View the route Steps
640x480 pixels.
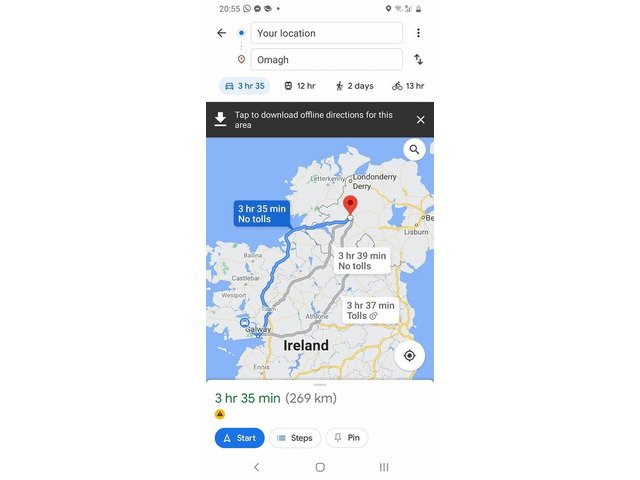pyautogui.click(x=295, y=438)
